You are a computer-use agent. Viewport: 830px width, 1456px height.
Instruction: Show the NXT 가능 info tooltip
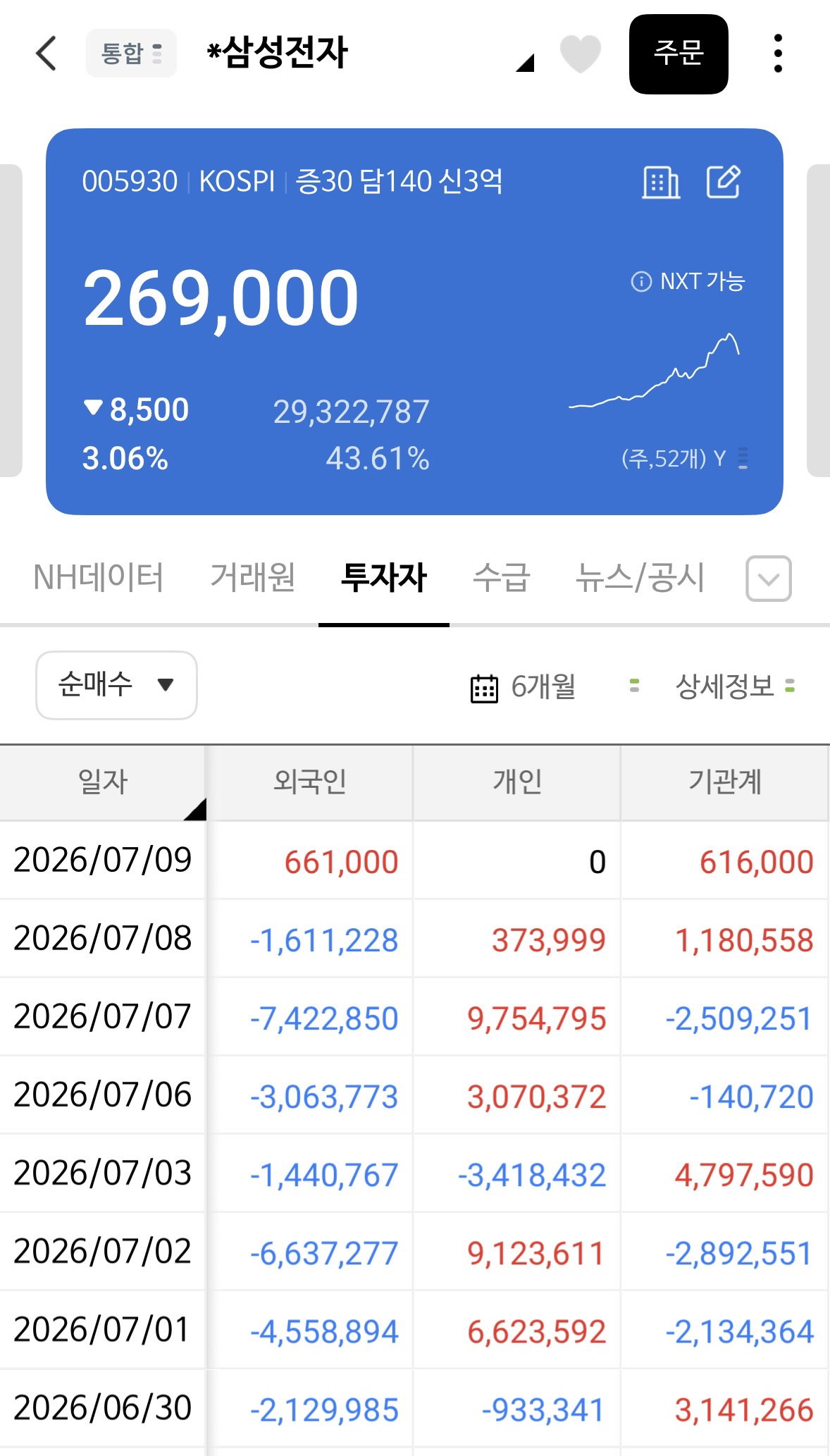pos(688,282)
